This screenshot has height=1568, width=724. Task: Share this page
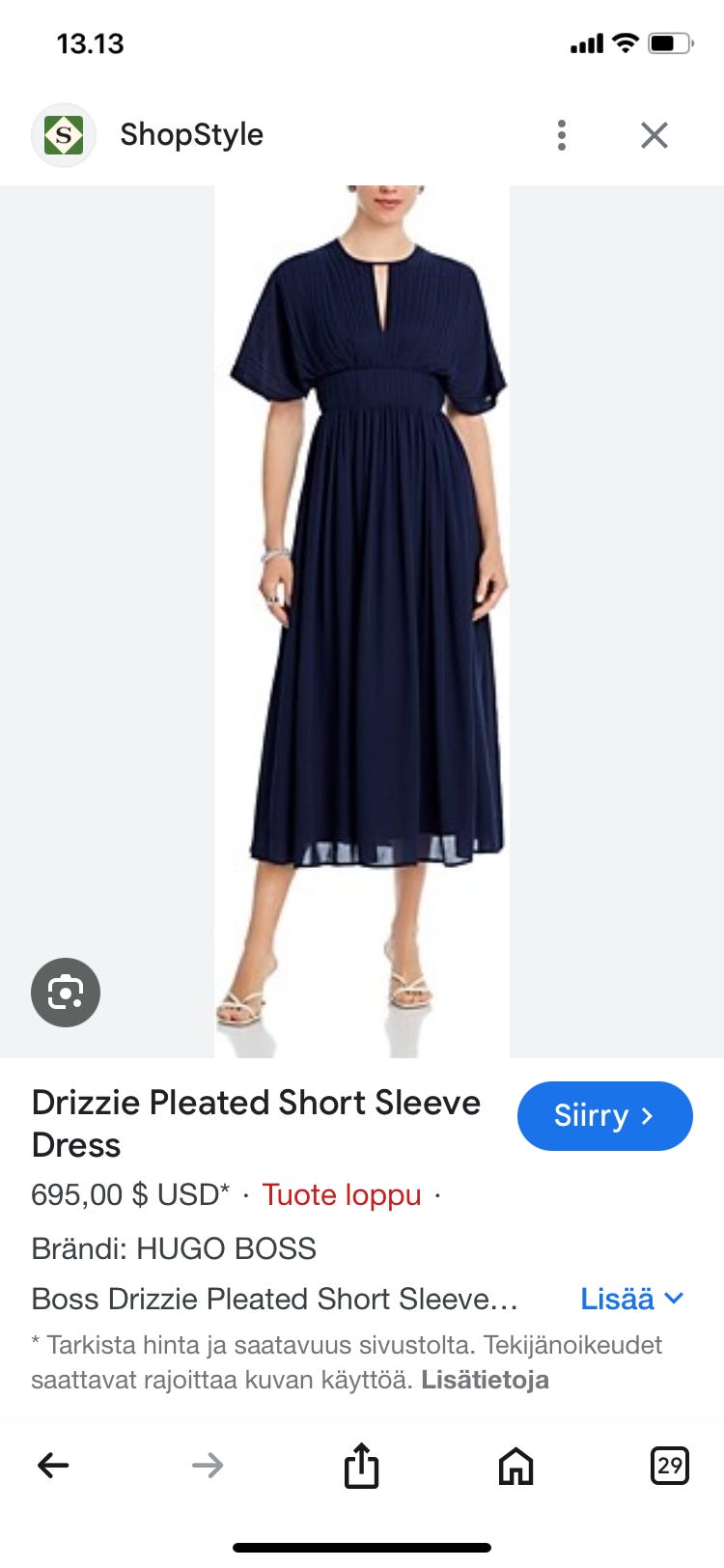pyautogui.click(x=361, y=1466)
